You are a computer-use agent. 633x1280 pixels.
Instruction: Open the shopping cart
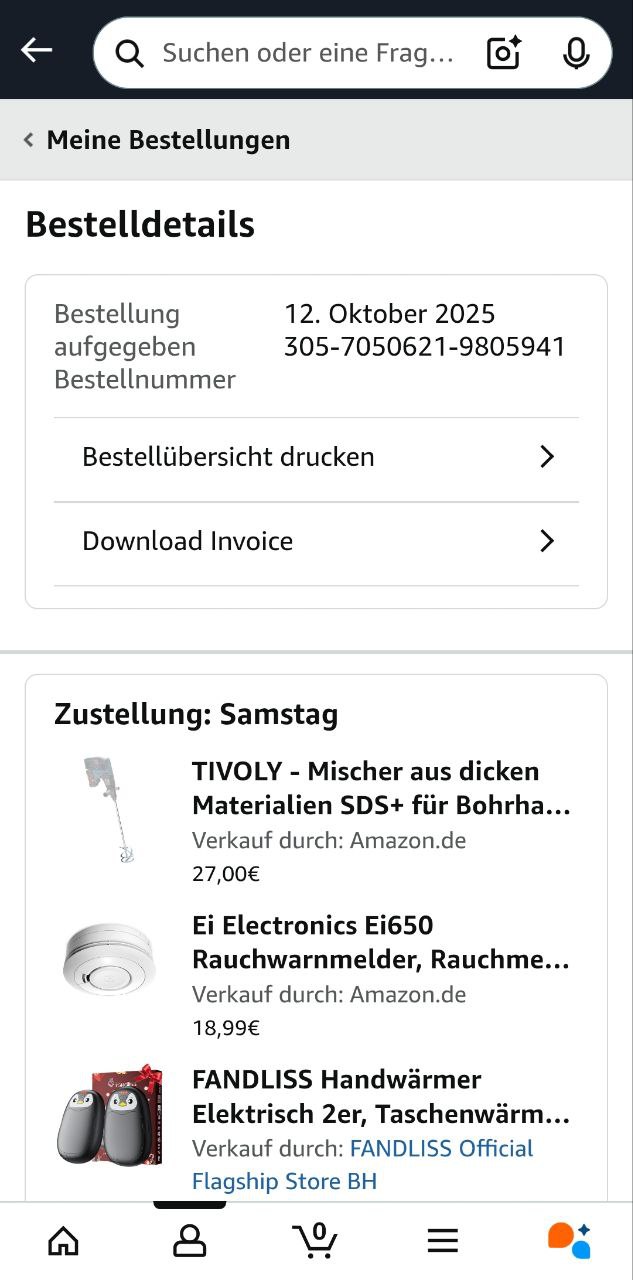[316, 1241]
